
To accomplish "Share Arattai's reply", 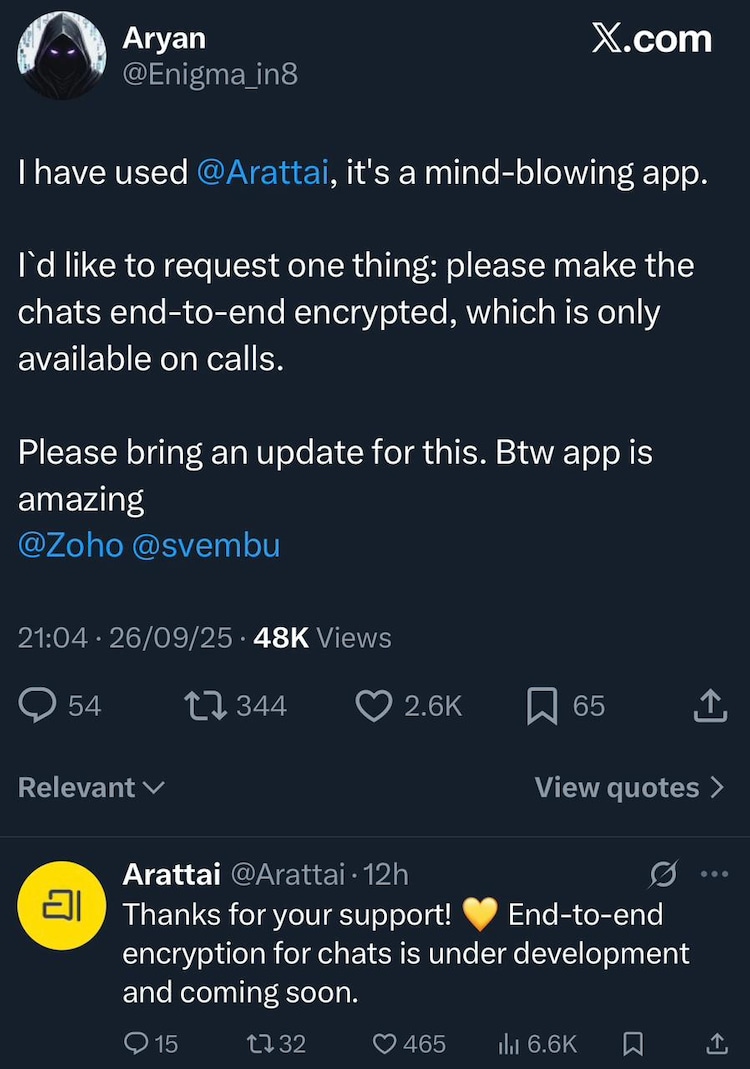I will [x=716, y=1044].
